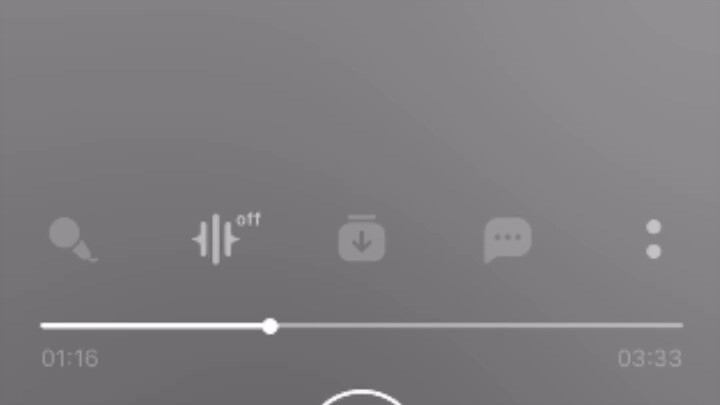Image resolution: width=720 pixels, height=405 pixels.
Task: Tap the round play/pause button
Action: coord(360,398)
